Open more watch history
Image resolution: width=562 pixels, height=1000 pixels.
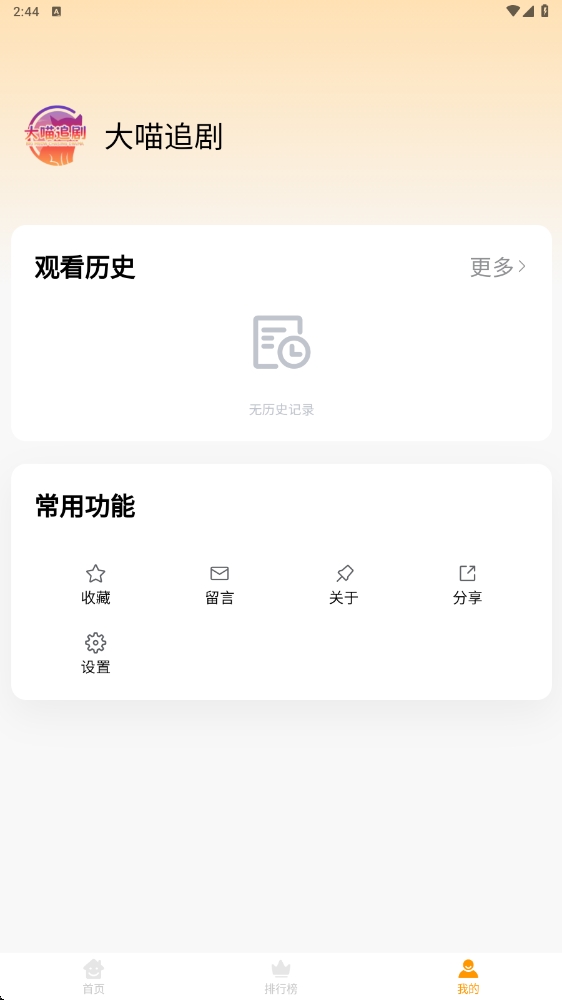pos(498,267)
